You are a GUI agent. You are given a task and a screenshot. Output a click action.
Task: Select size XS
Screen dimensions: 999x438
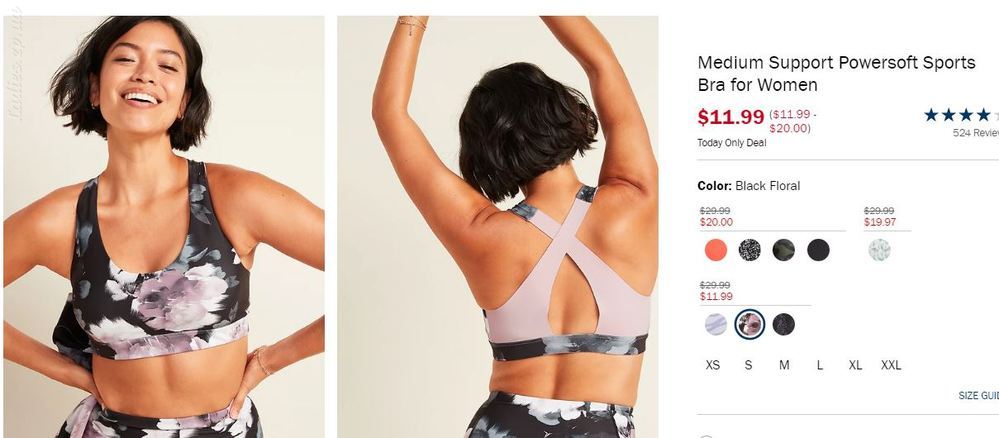(713, 365)
